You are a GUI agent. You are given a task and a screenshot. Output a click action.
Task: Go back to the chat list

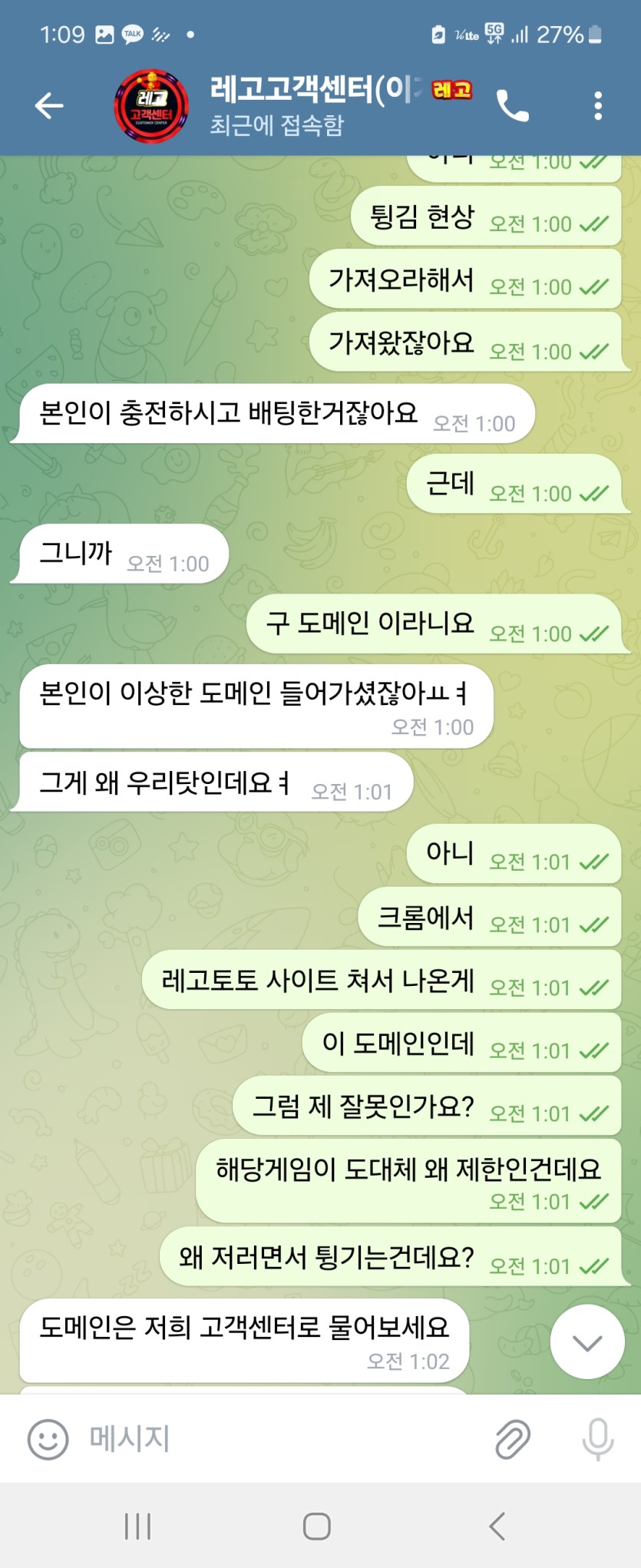click(49, 105)
